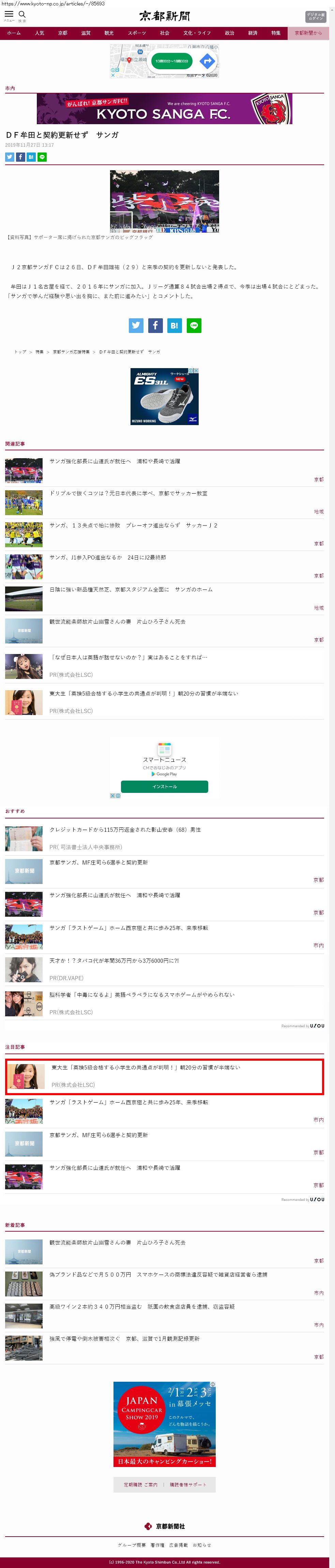Tap the デジタル版 ログイン button
Viewport: 335px width, 1568px height.
point(316,16)
